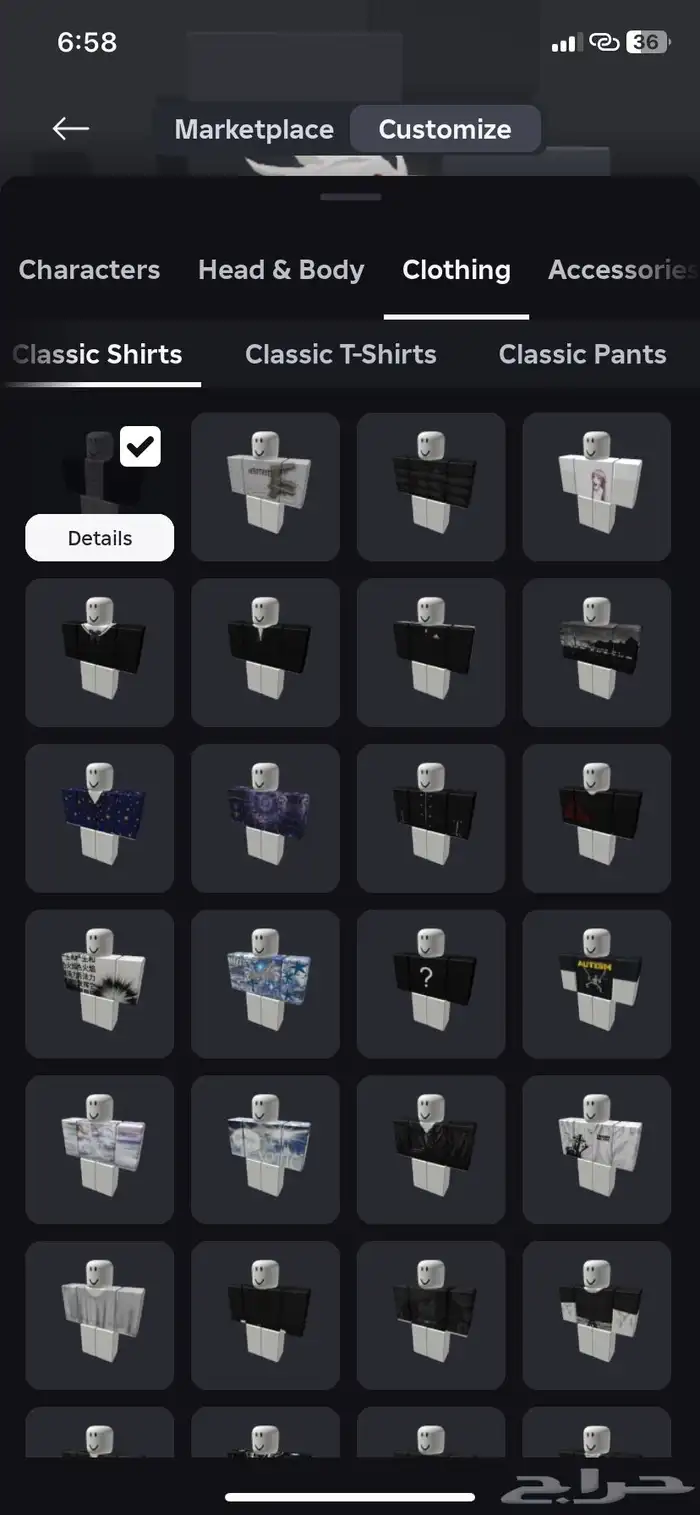The width and height of the screenshot is (700, 1515).
Task: Open the Accessories tab
Action: (x=620, y=270)
